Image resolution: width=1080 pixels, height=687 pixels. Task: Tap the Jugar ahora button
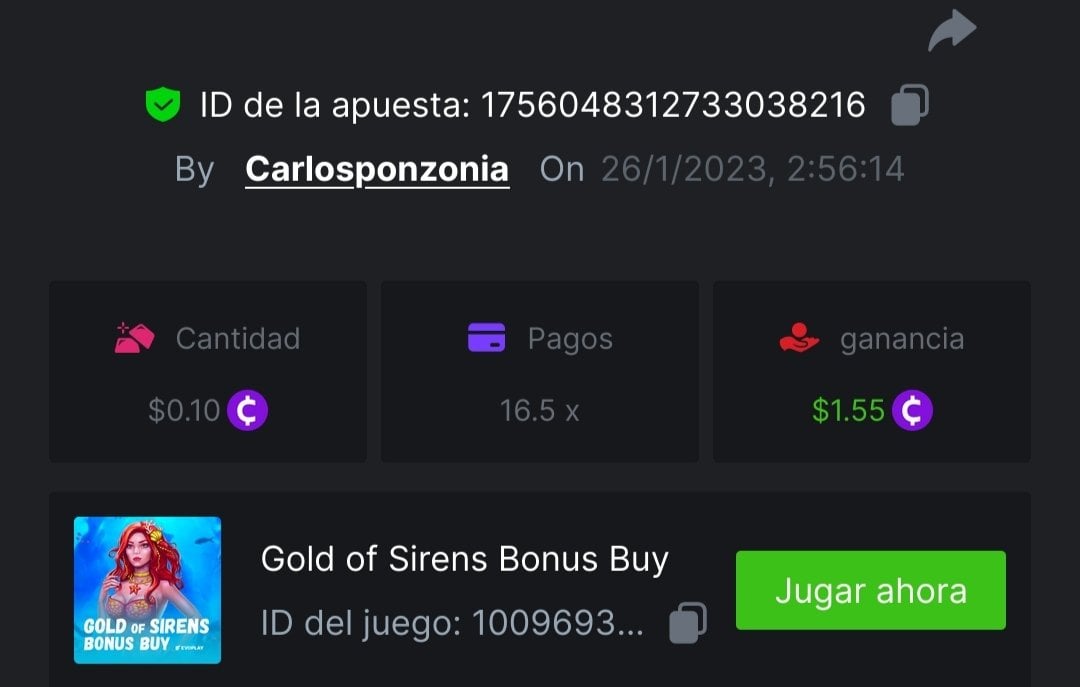[870, 590]
